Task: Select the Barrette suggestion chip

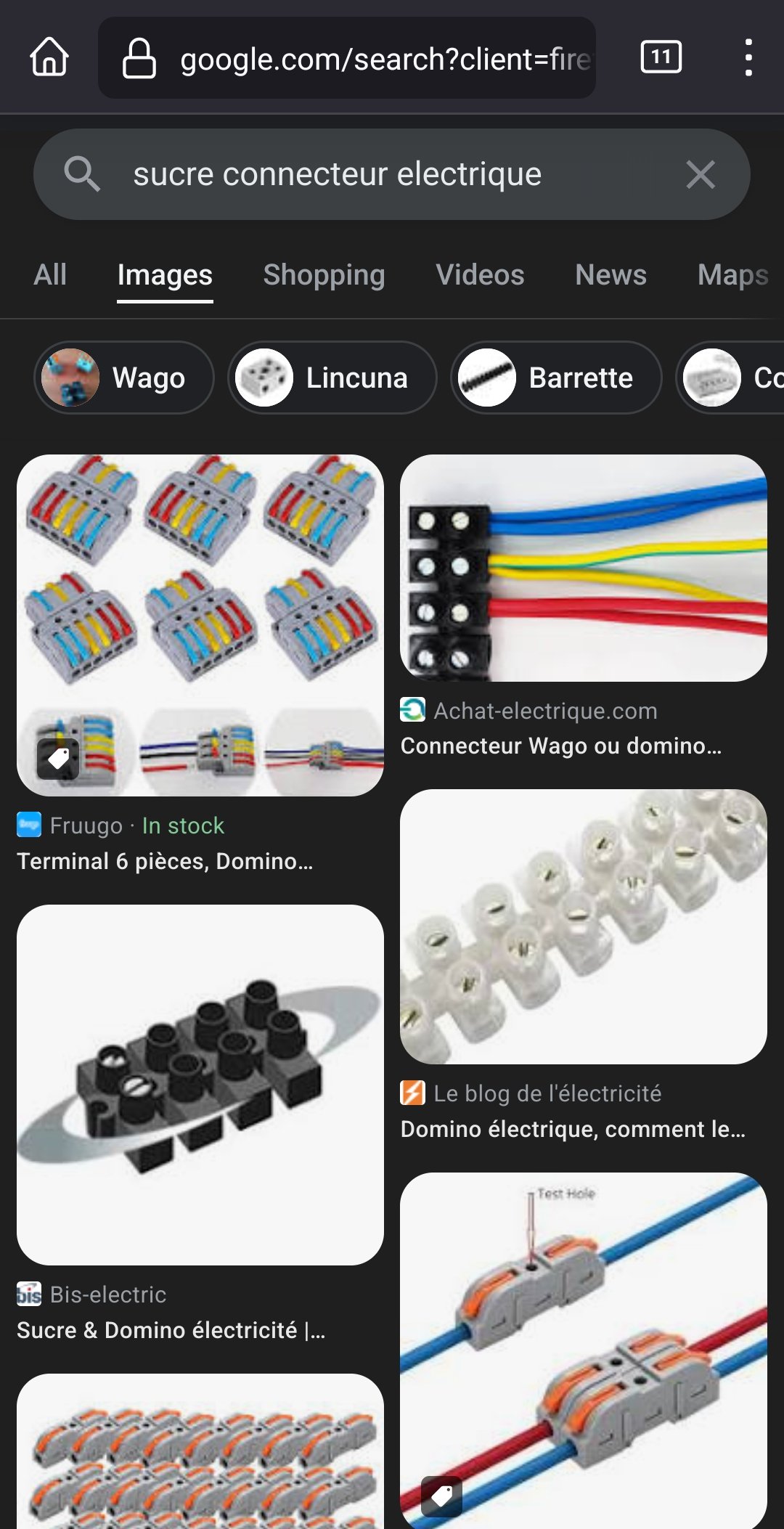Action: (x=556, y=378)
